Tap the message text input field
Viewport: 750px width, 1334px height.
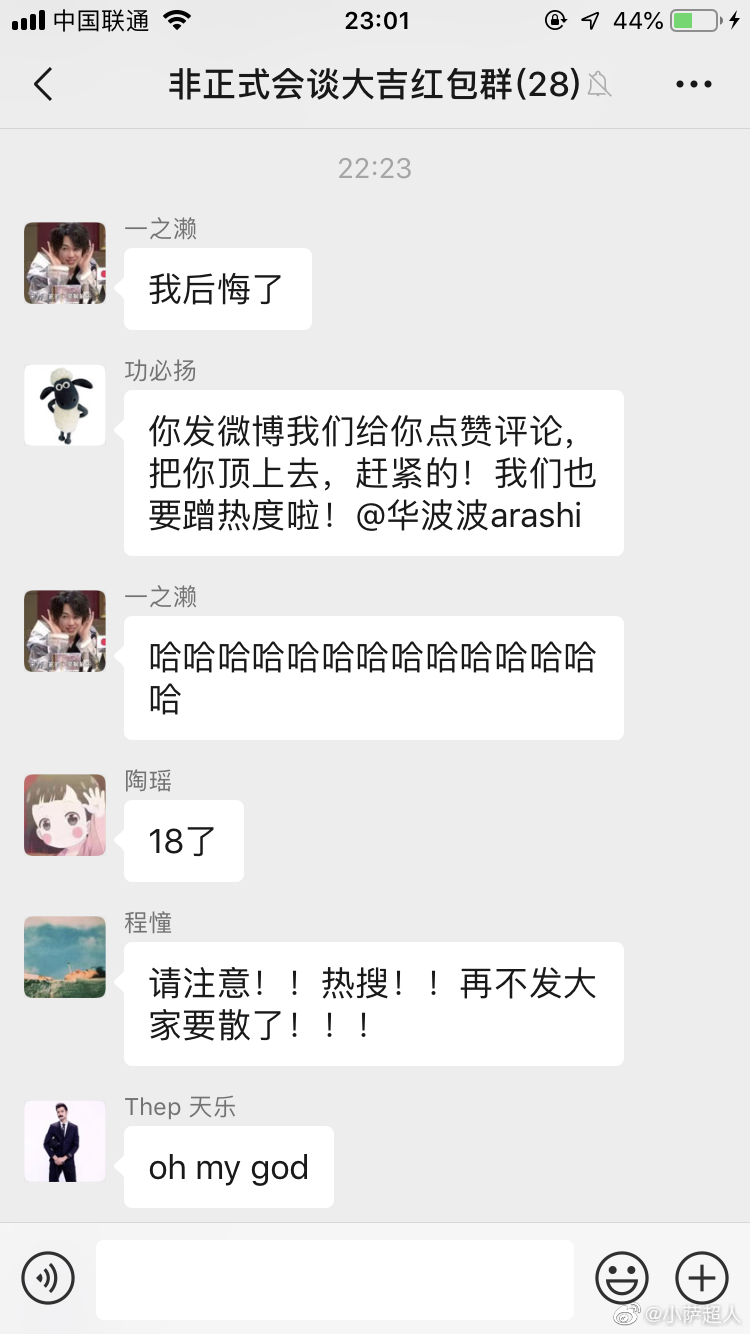pyautogui.click(x=335, y=1279)
